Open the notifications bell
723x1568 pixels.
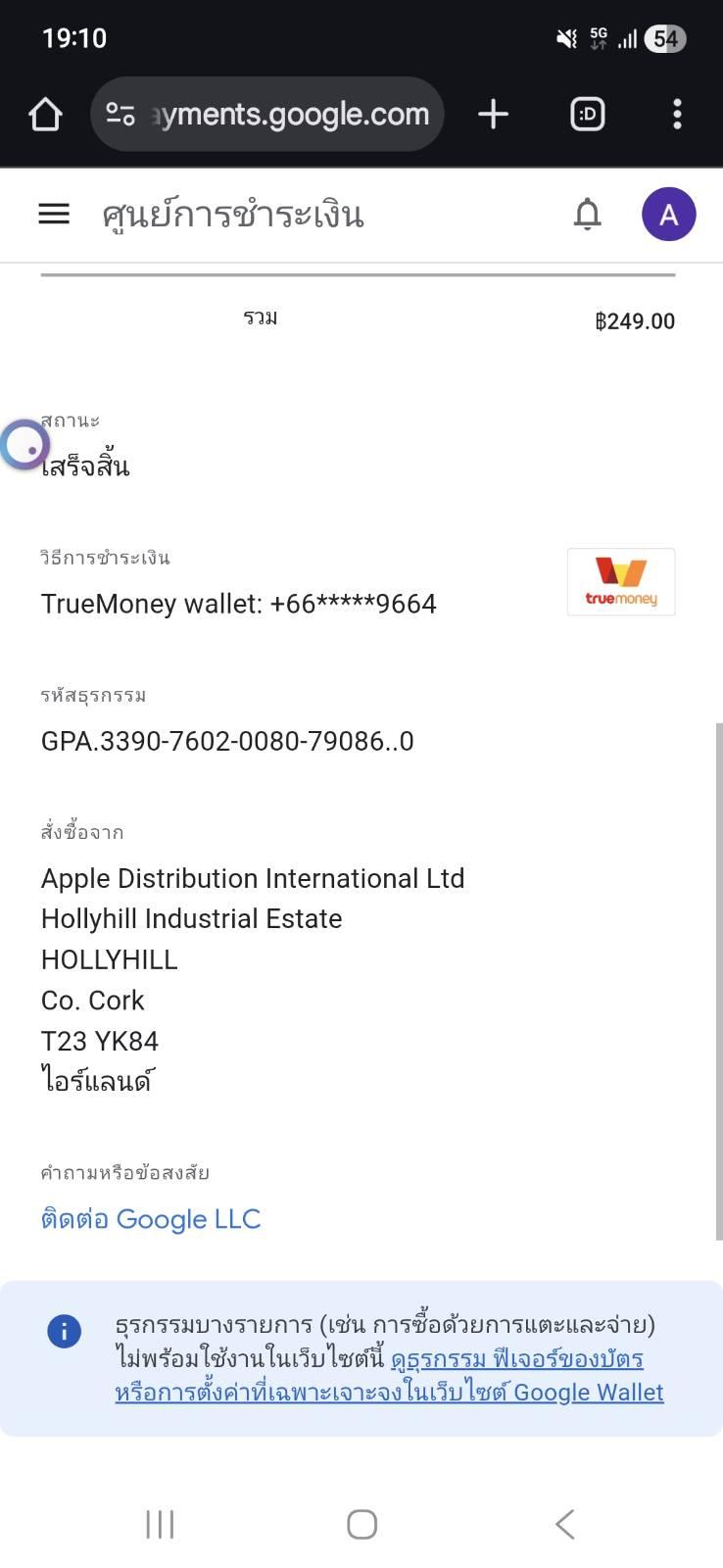tap(587, 214)
